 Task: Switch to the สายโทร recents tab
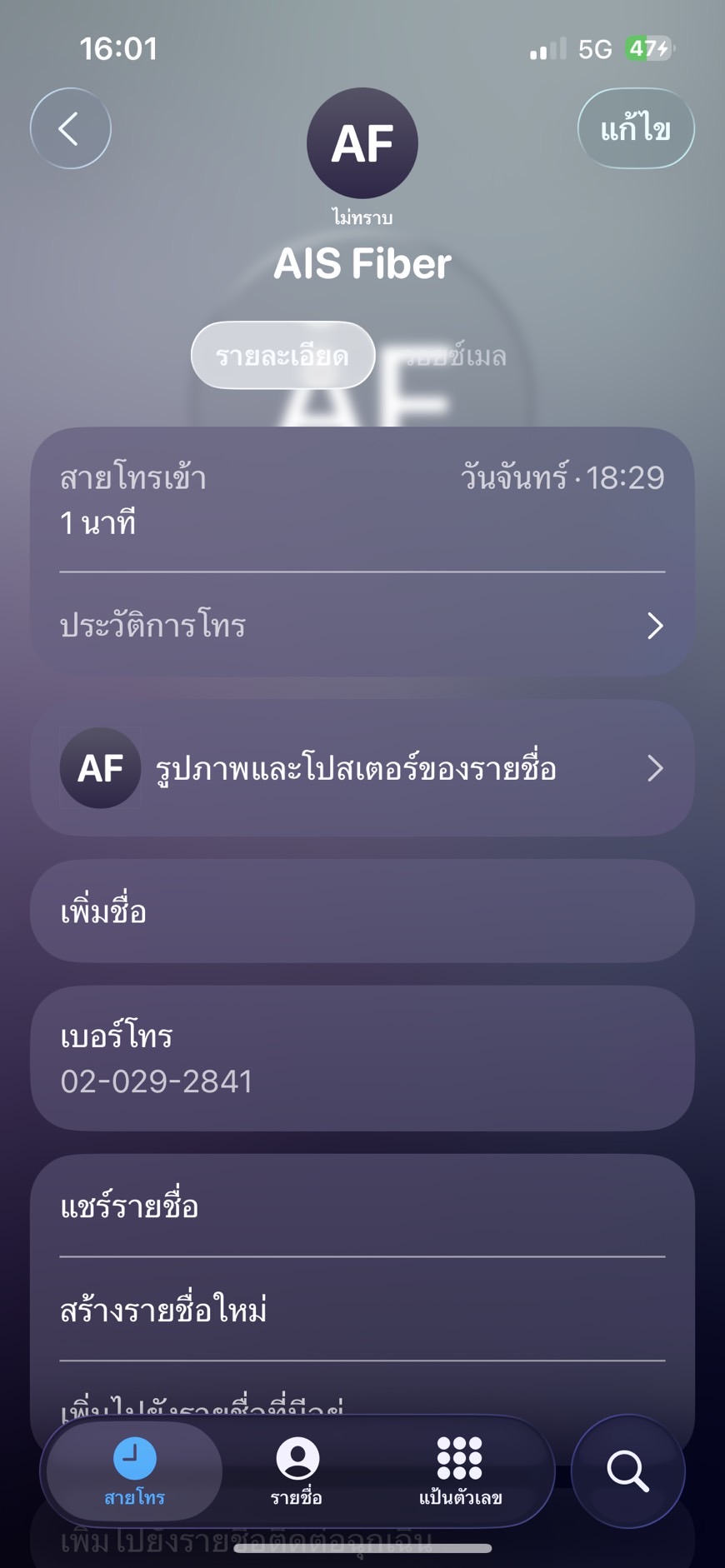(x=134, y=1472)
